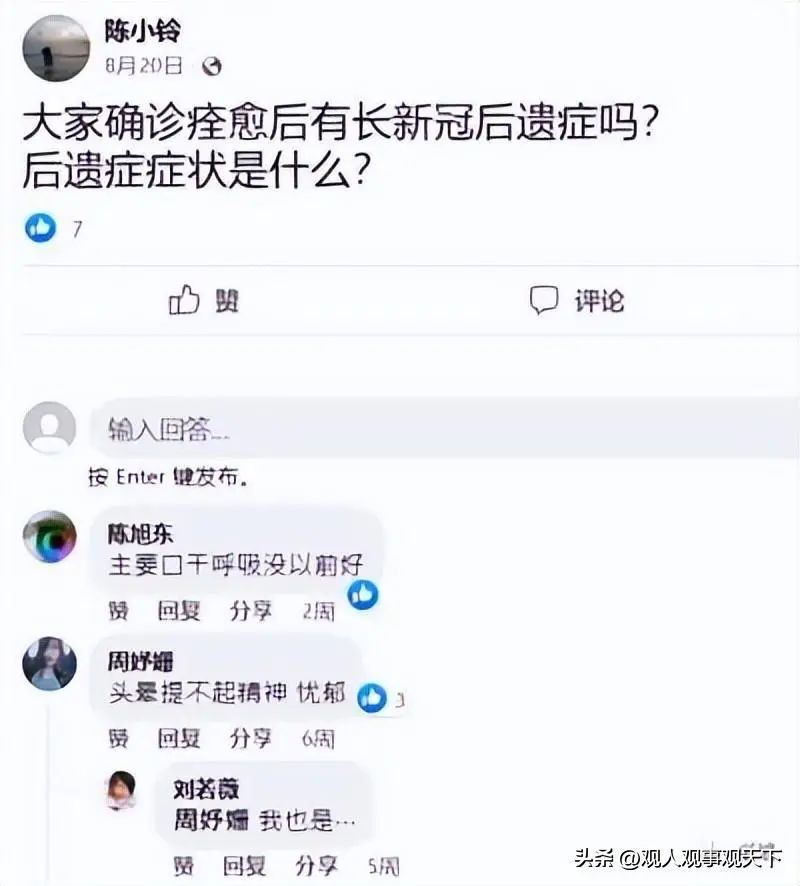Click the like count icon showing 7 reactions

click(x=40, y=225)
